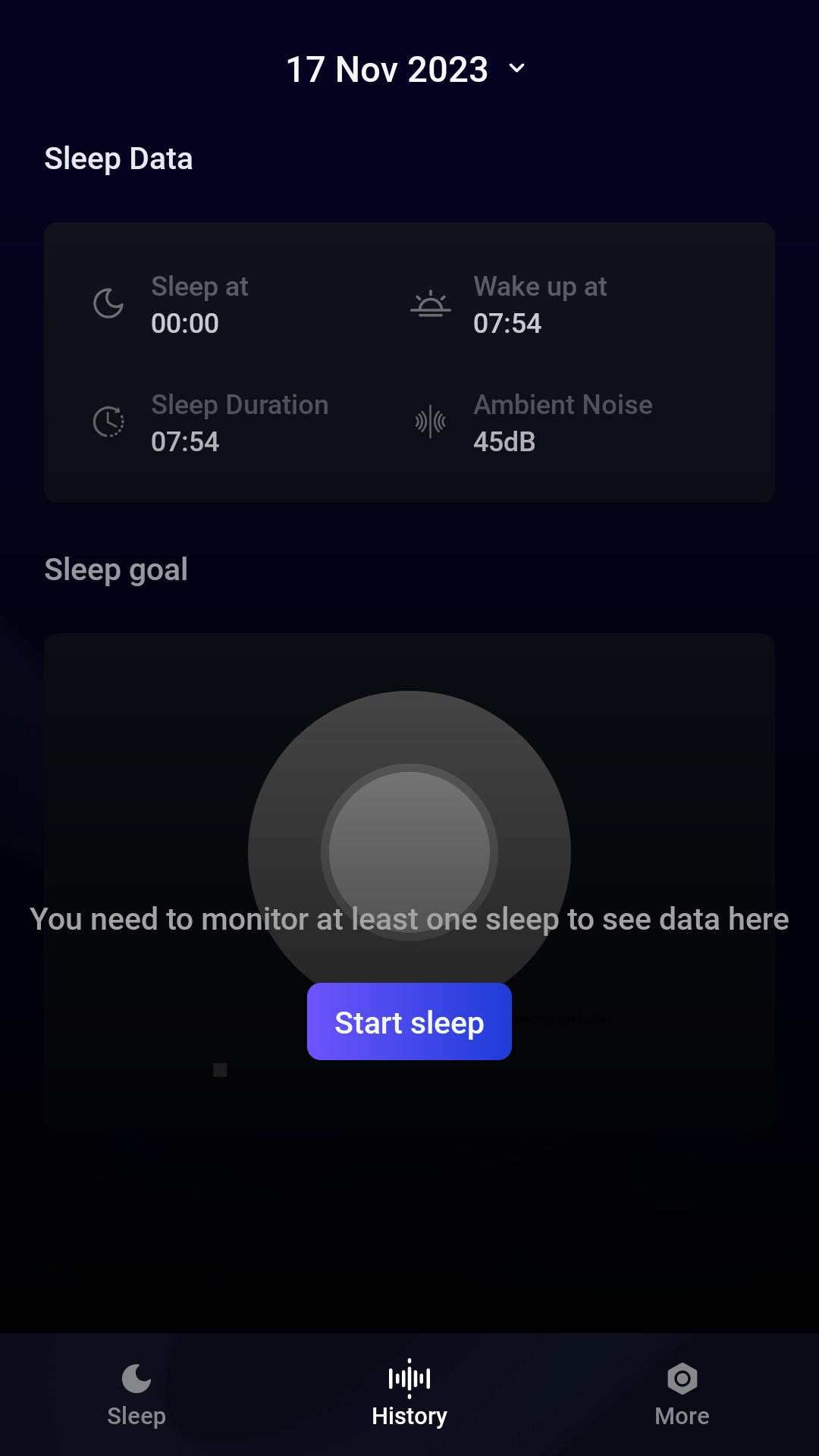Screen dimensions: 819x1456
Task: Click the clock icon for Sleep Duration
Action: [107, 422]
